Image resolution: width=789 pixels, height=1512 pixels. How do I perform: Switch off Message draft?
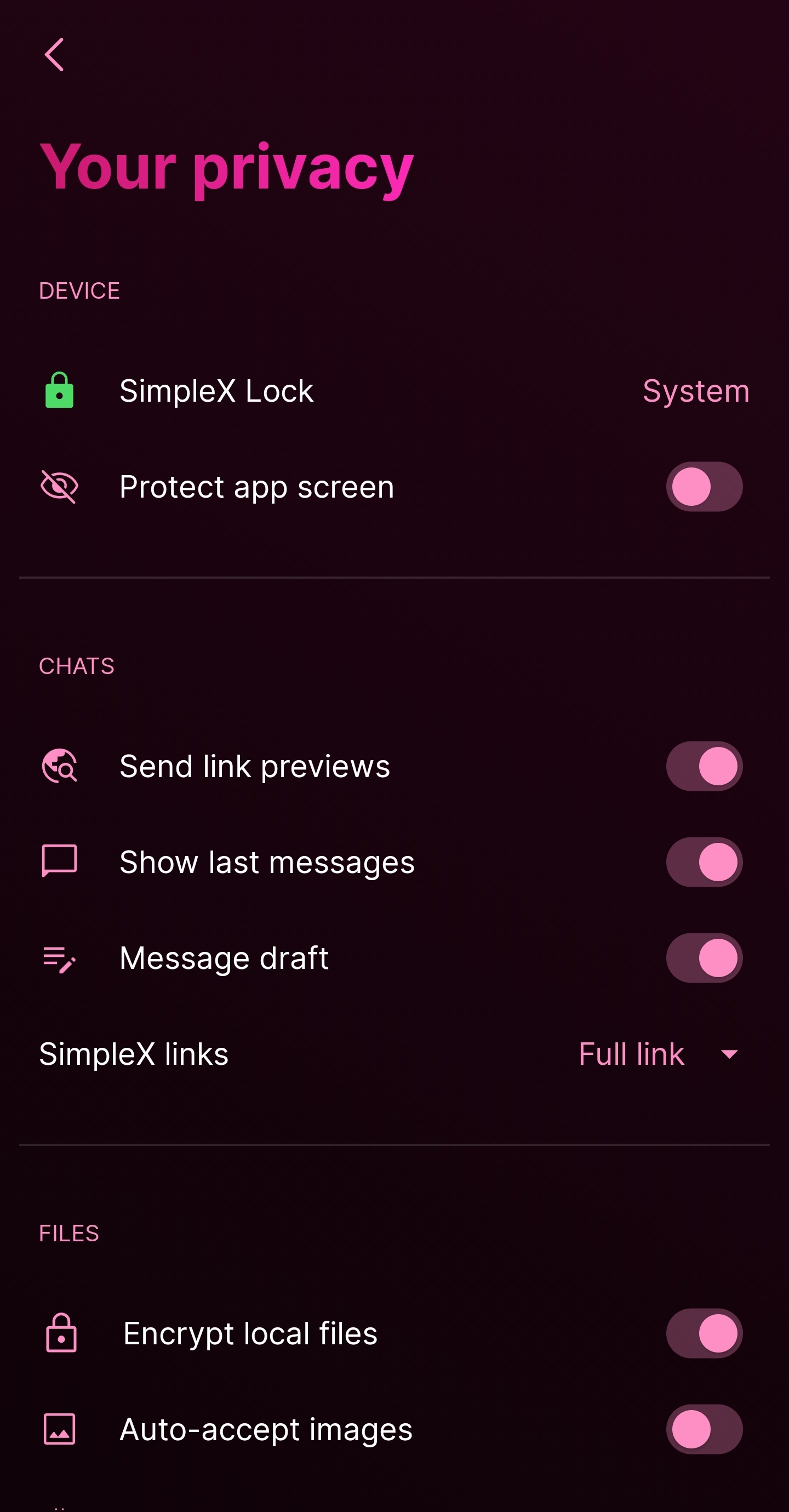704,958
